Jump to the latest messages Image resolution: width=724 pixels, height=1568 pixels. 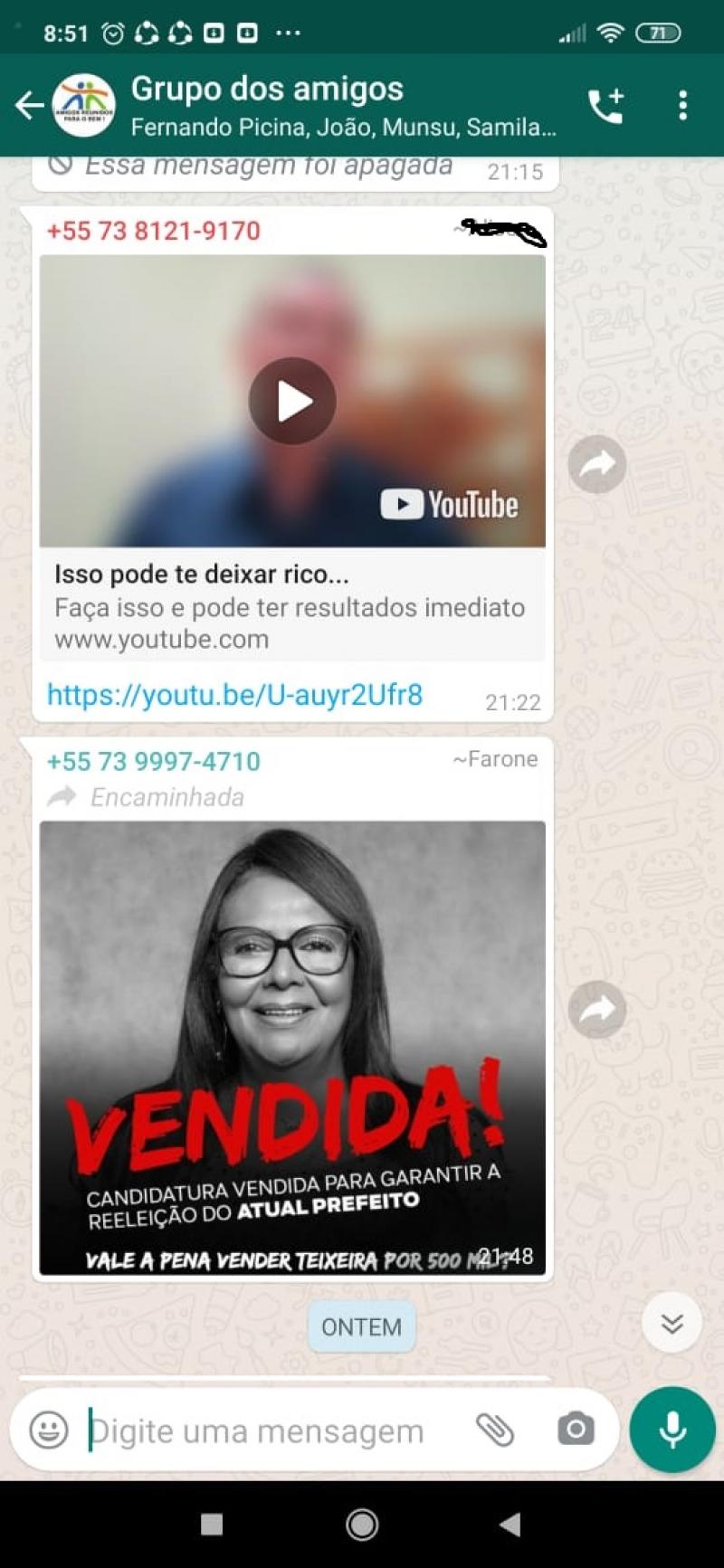[672, 1324]
